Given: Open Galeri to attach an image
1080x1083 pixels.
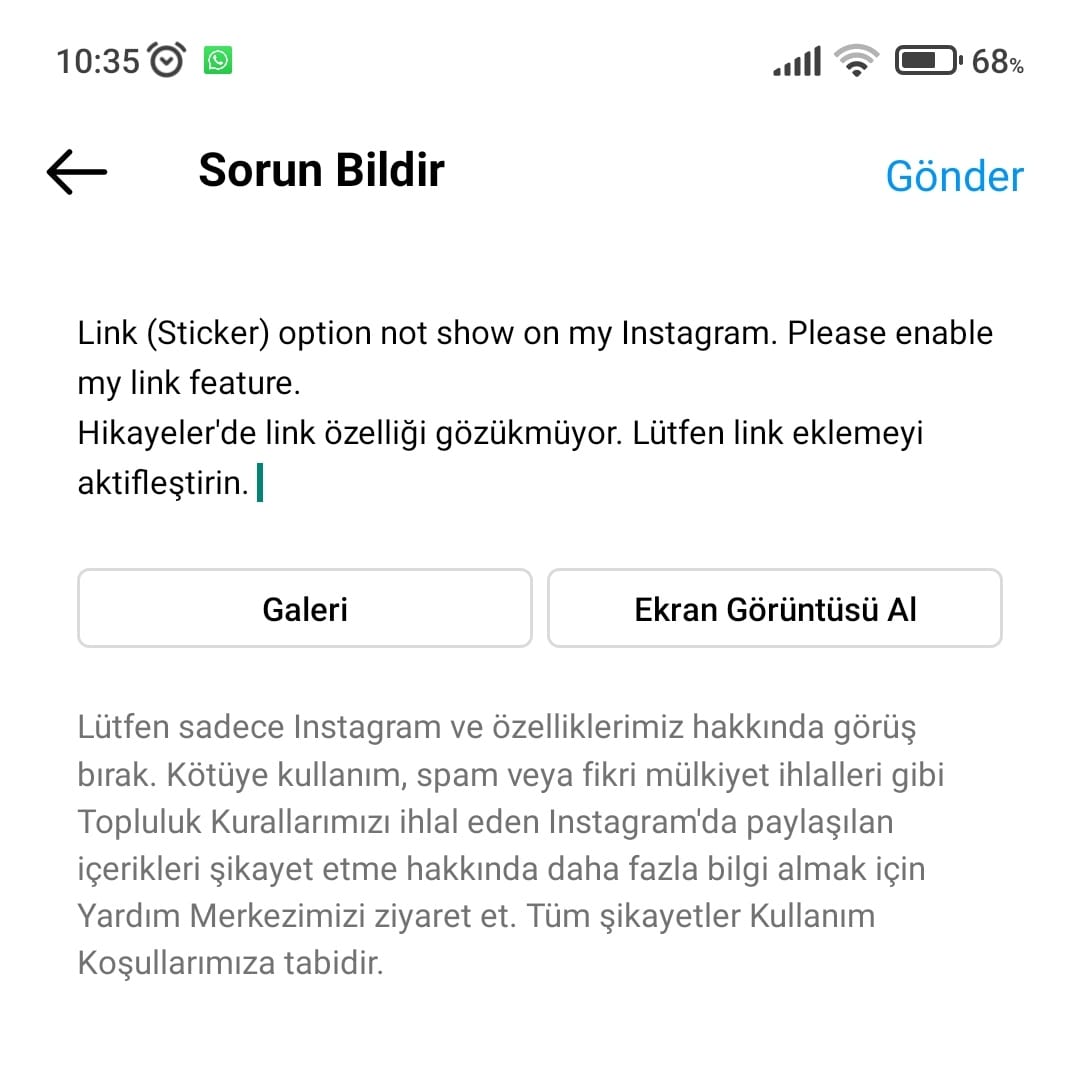Looking at the screenshot, I should [305, 609].
